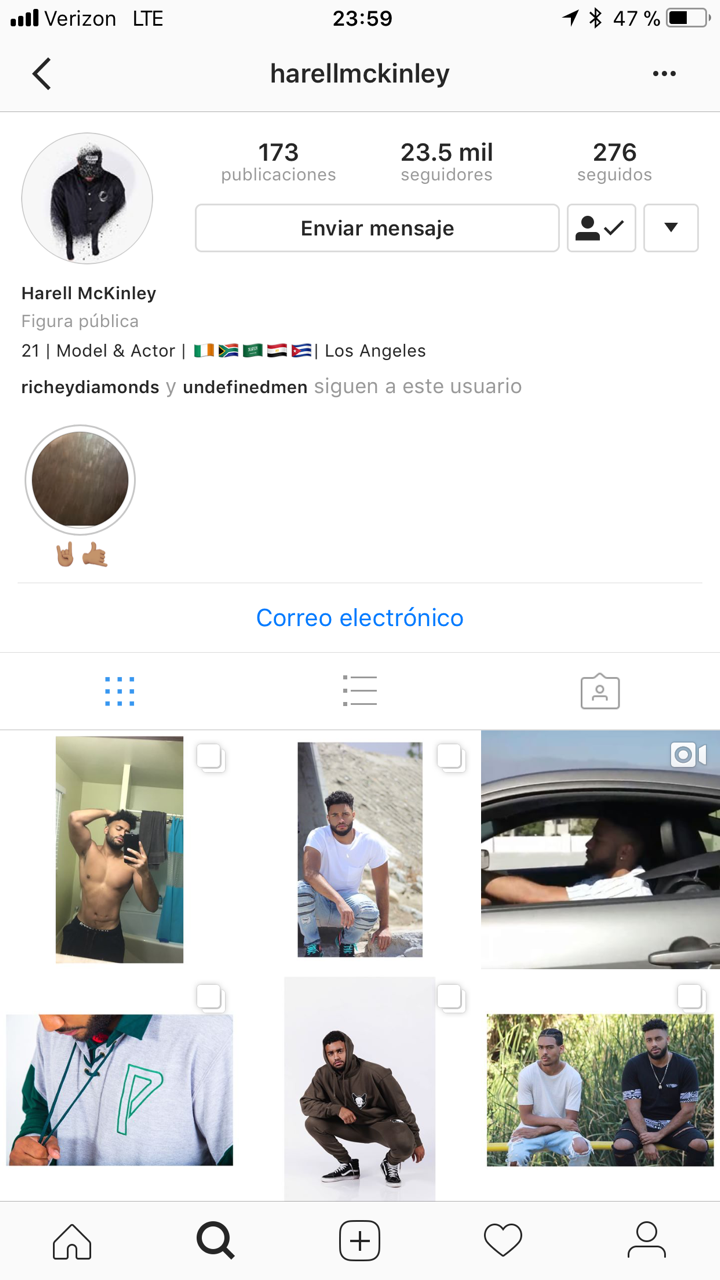The image size is (720, 1280).
Task: Open the shirtless mirror selfie post
Action: [119, 849]
